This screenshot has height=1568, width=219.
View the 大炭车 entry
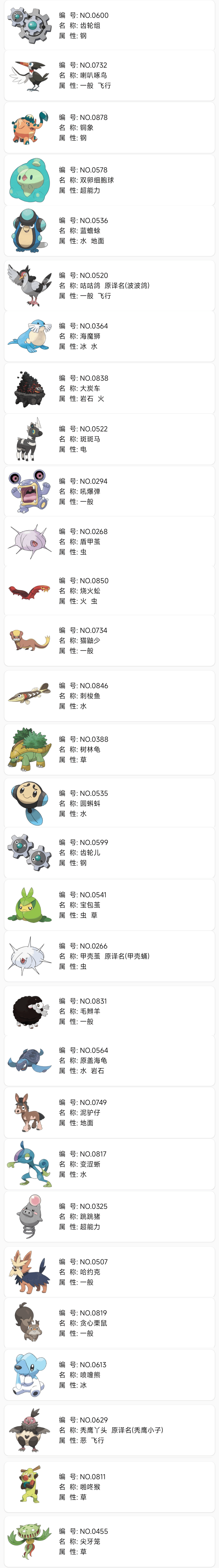(109, 388)
